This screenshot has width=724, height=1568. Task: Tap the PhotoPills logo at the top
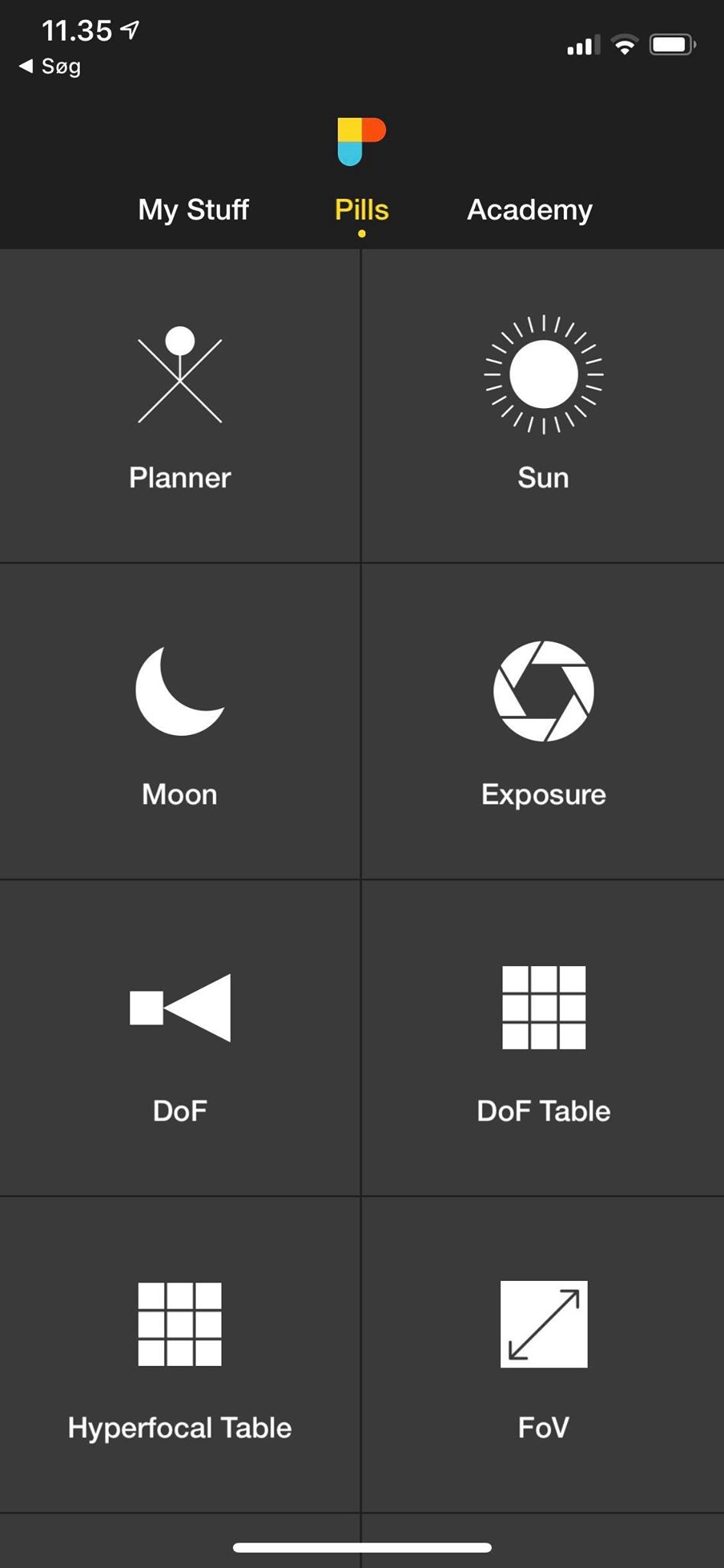coord(362,142)
